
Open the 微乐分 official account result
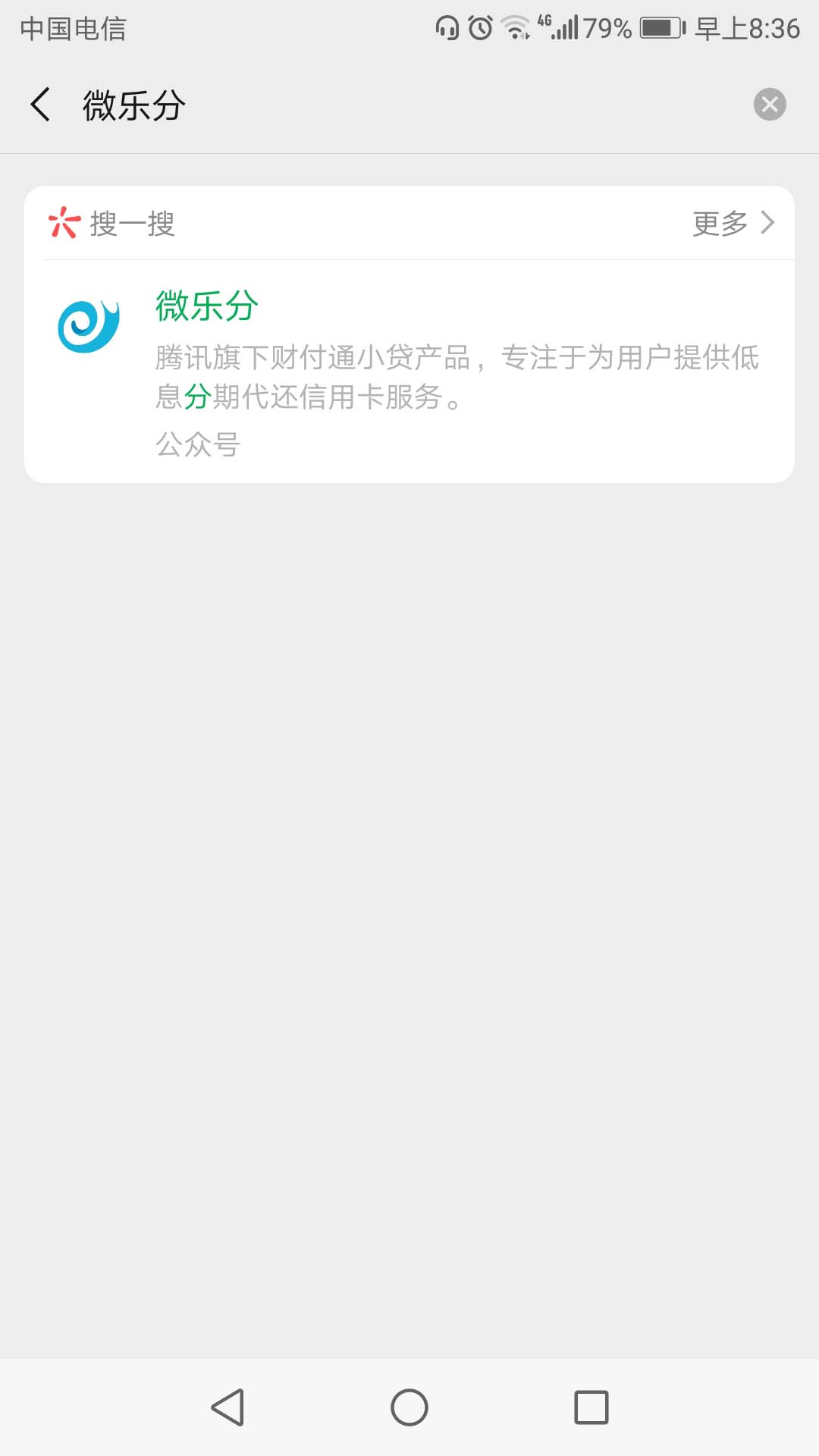click(409, 372)
